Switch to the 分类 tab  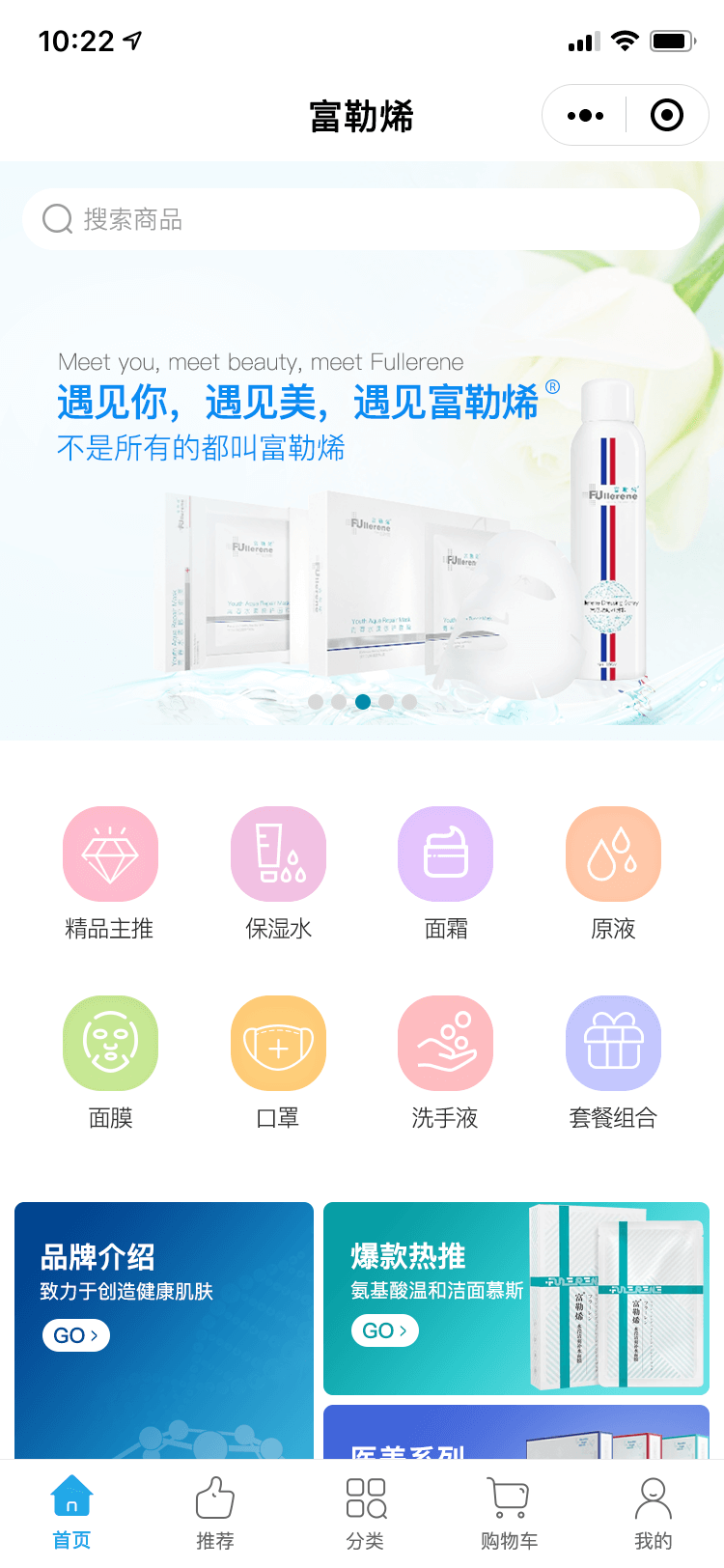[365, 1513]
